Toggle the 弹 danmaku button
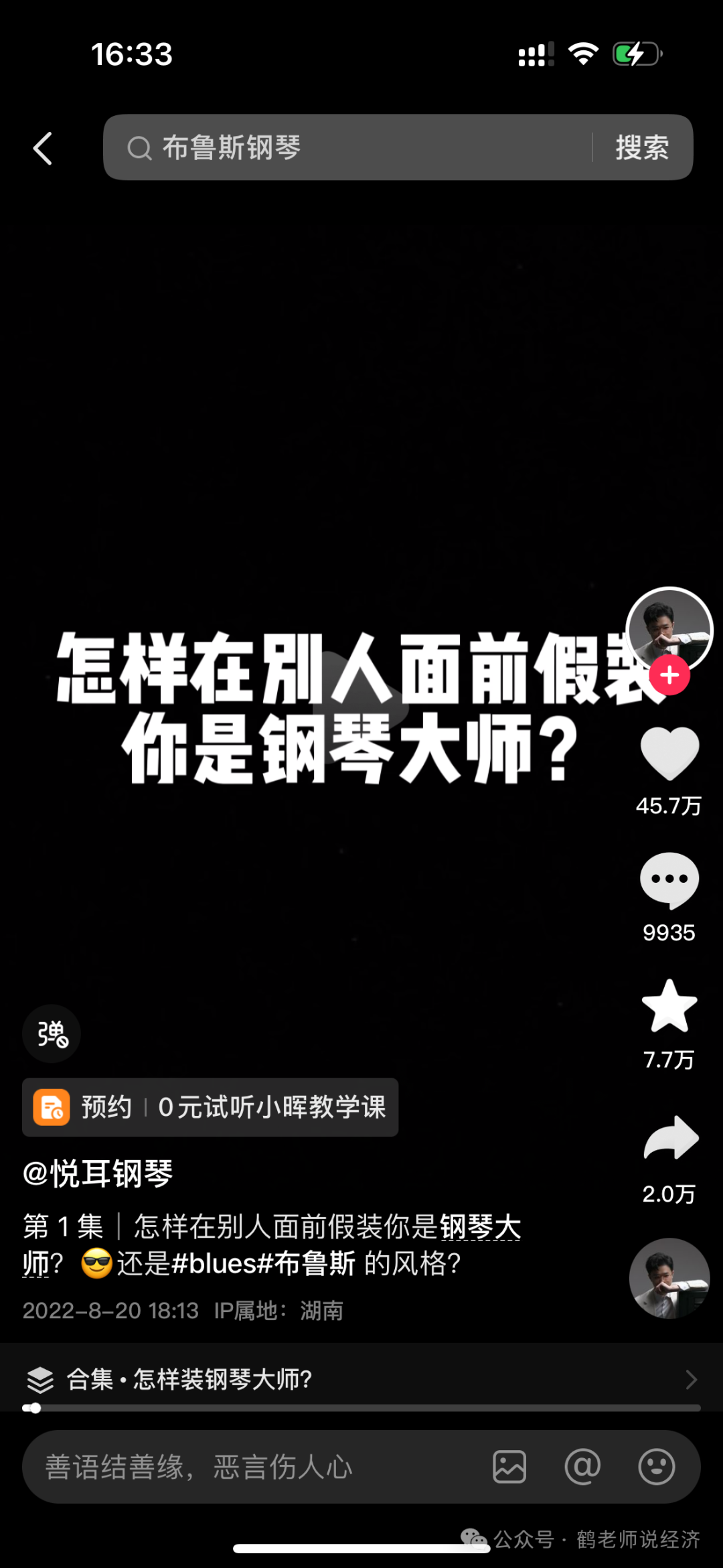The image size is (723, 1568). click(x=52, y=1034)
